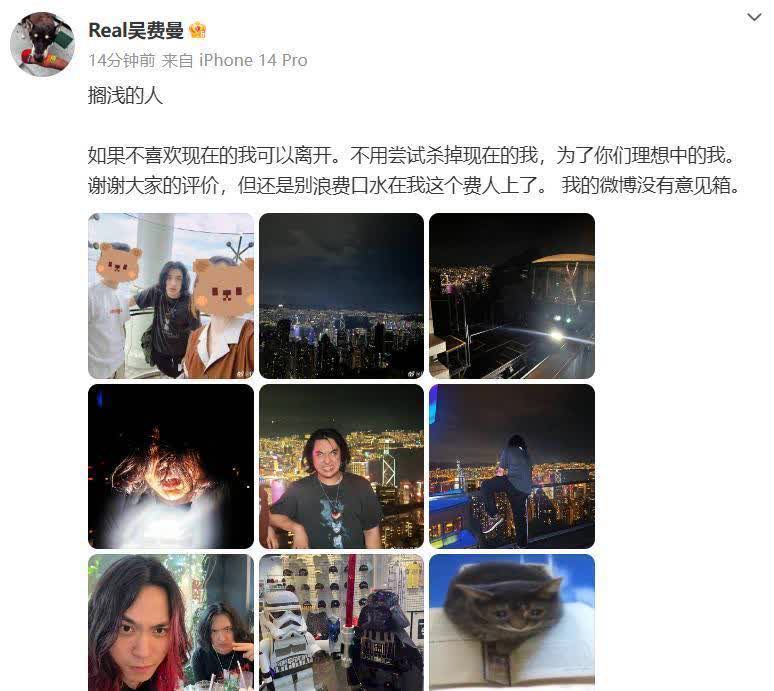Open the close-up selfie with red hair
The height and width of the screenshot is (691, 774).
point(171,622)
